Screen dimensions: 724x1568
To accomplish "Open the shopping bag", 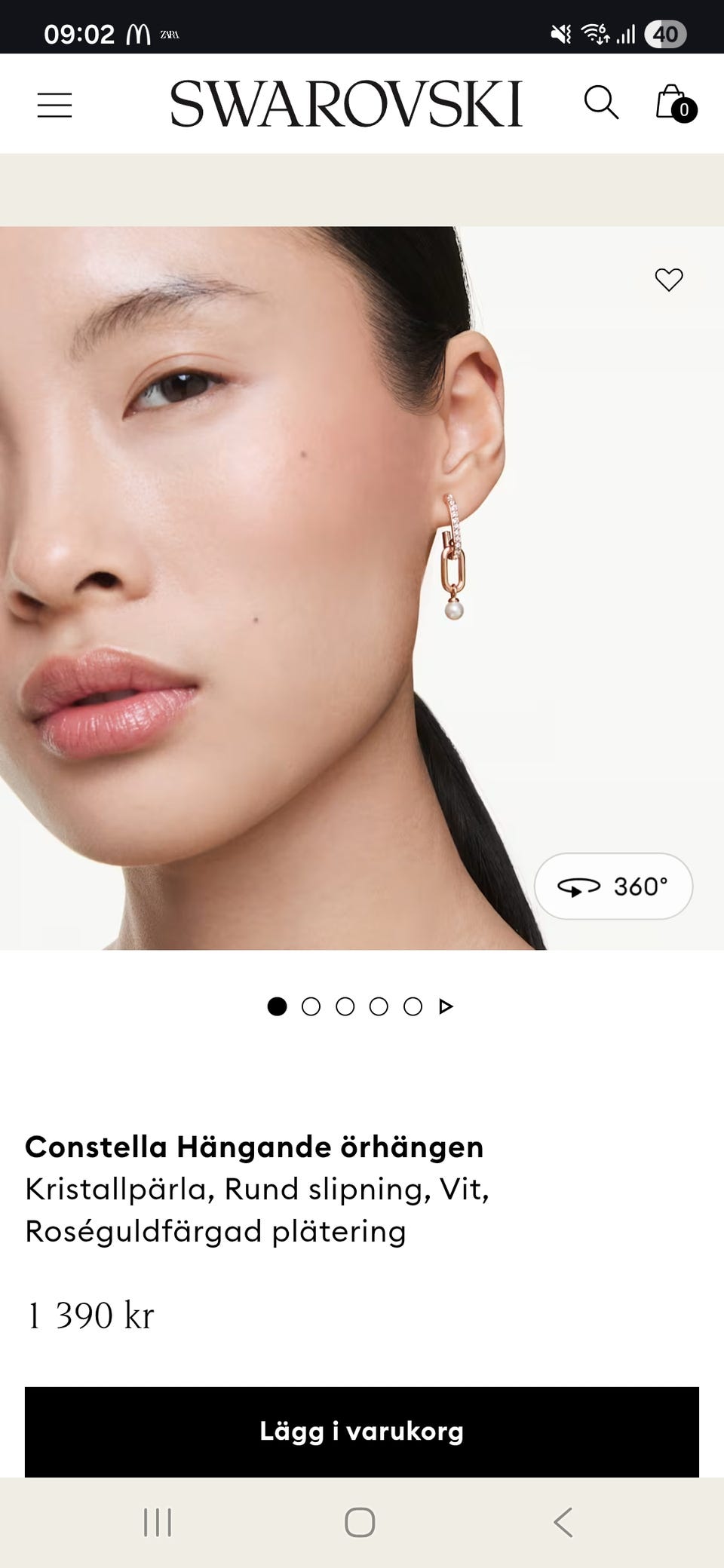I will point(674,103).
